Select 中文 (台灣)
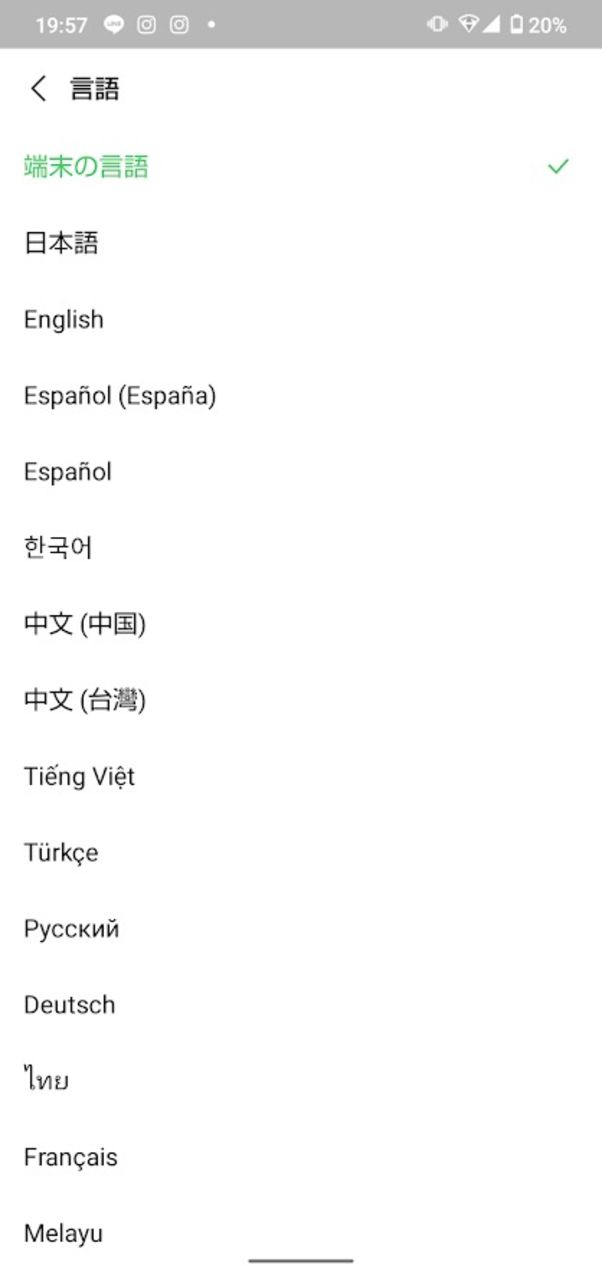The height and width of the screenshot is (1272, 602). (x=85, y=701)
